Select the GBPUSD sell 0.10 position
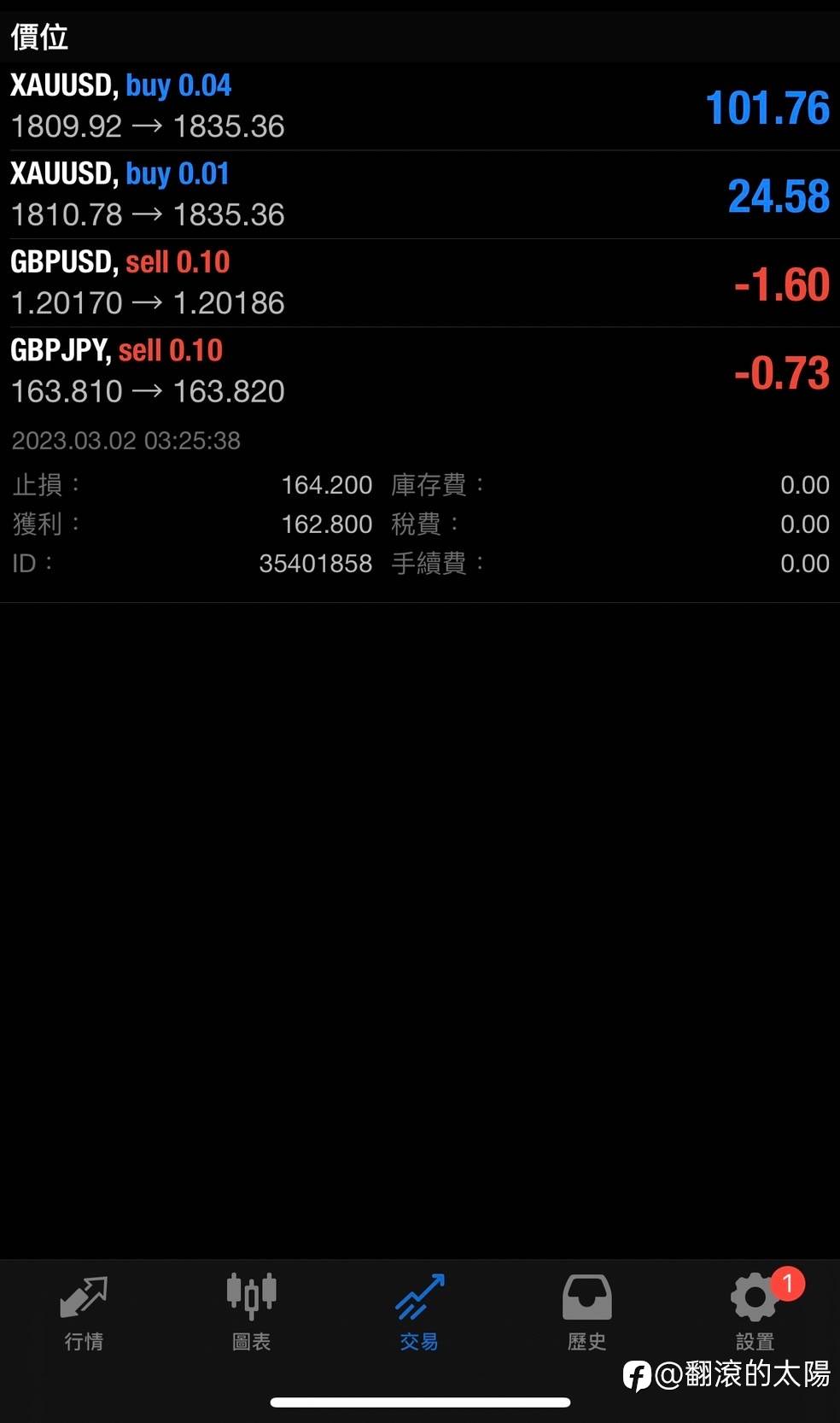Viewport: 840px width, 1423px height. (x=420, y=283)
